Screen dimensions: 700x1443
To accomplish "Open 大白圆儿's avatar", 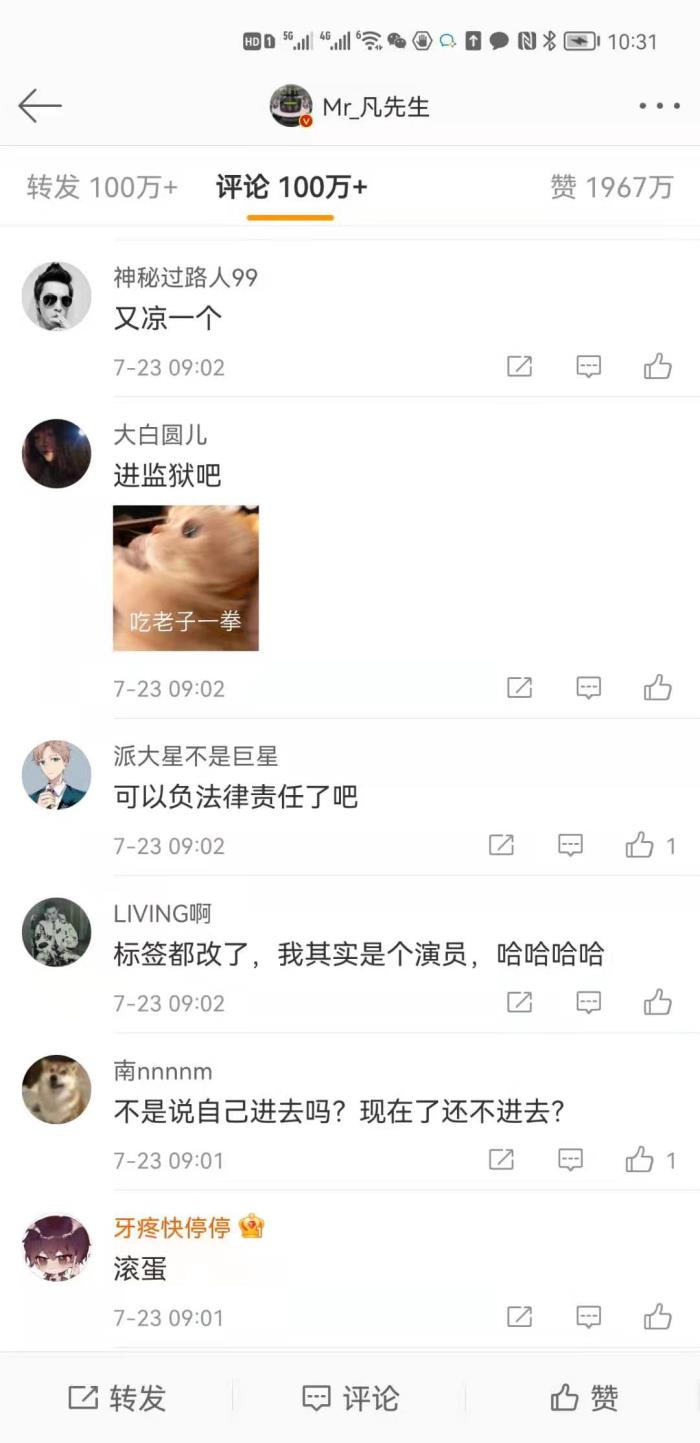I will tap(56, 454).
